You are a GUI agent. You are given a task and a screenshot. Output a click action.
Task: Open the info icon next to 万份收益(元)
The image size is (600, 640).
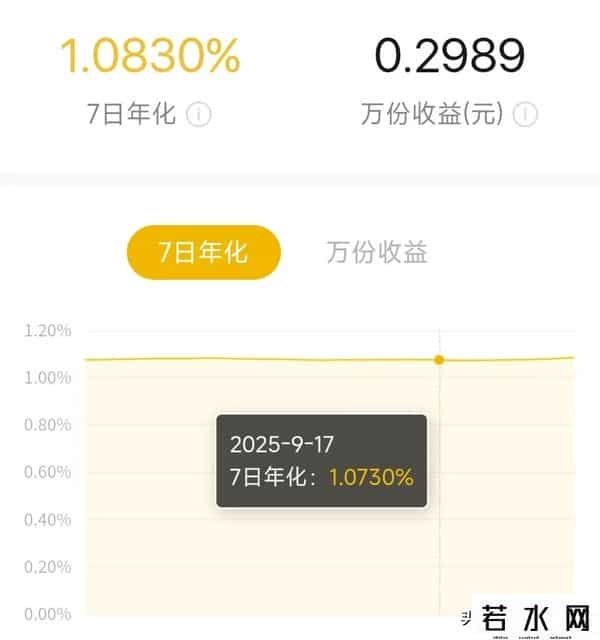click(526, 115)
